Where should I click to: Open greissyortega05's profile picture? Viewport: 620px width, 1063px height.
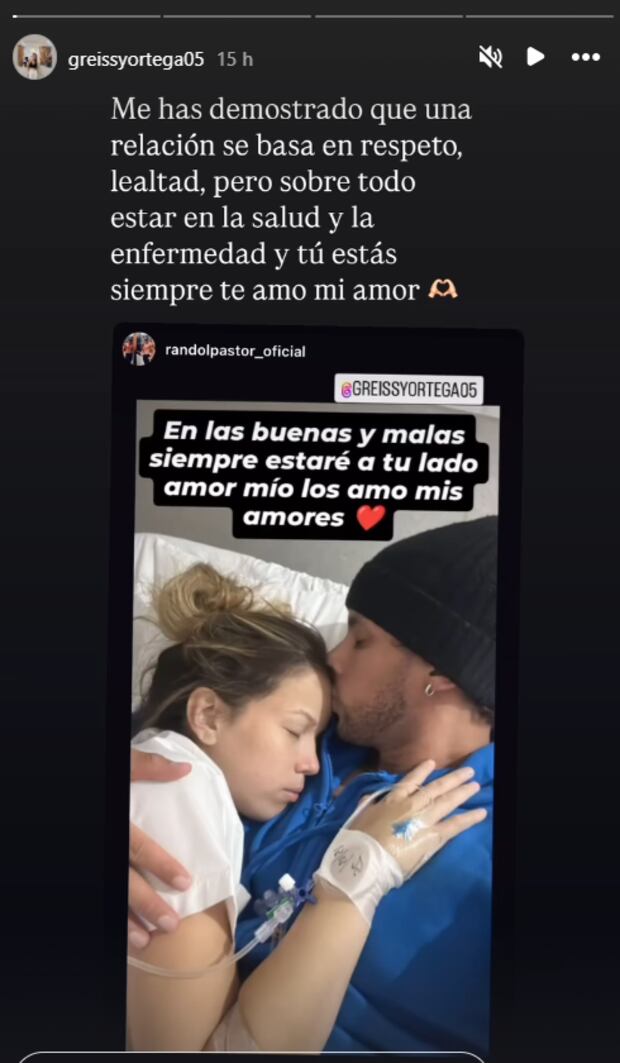[x=34, y=57]
